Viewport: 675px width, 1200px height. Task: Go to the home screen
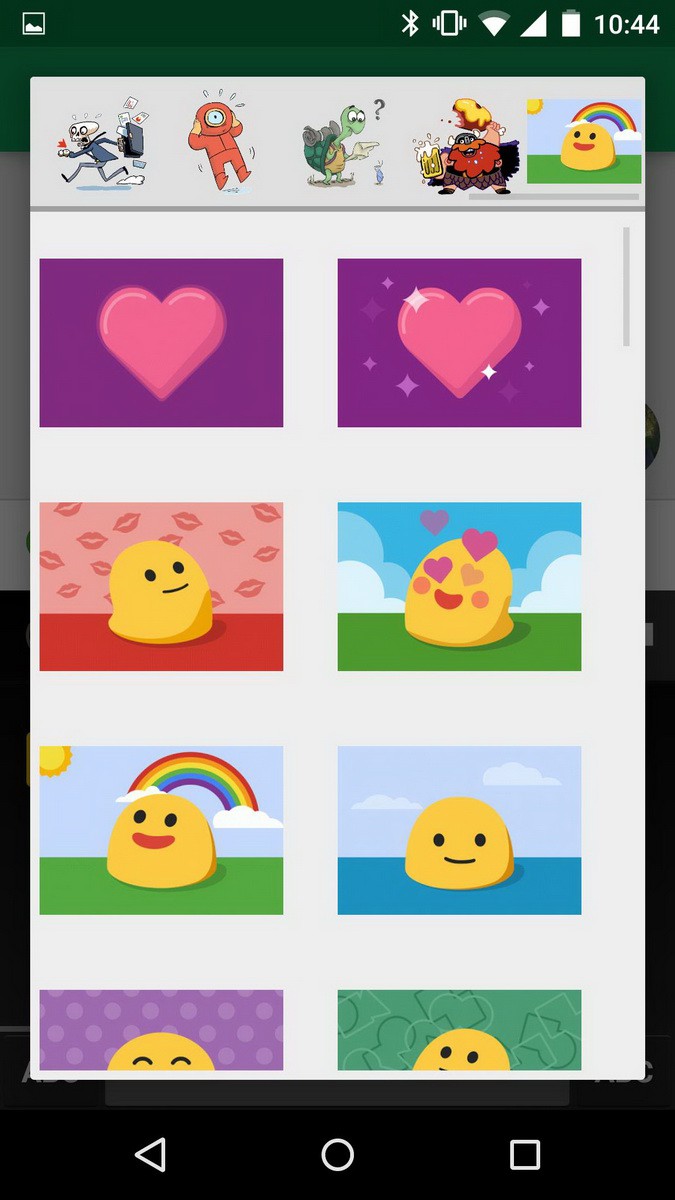[338, 1155]
